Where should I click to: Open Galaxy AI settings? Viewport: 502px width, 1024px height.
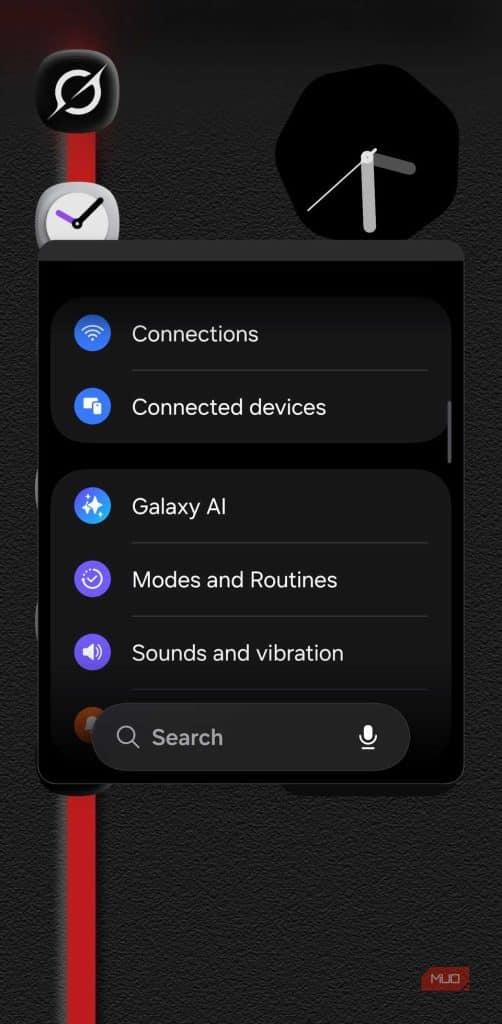[251, 506]
